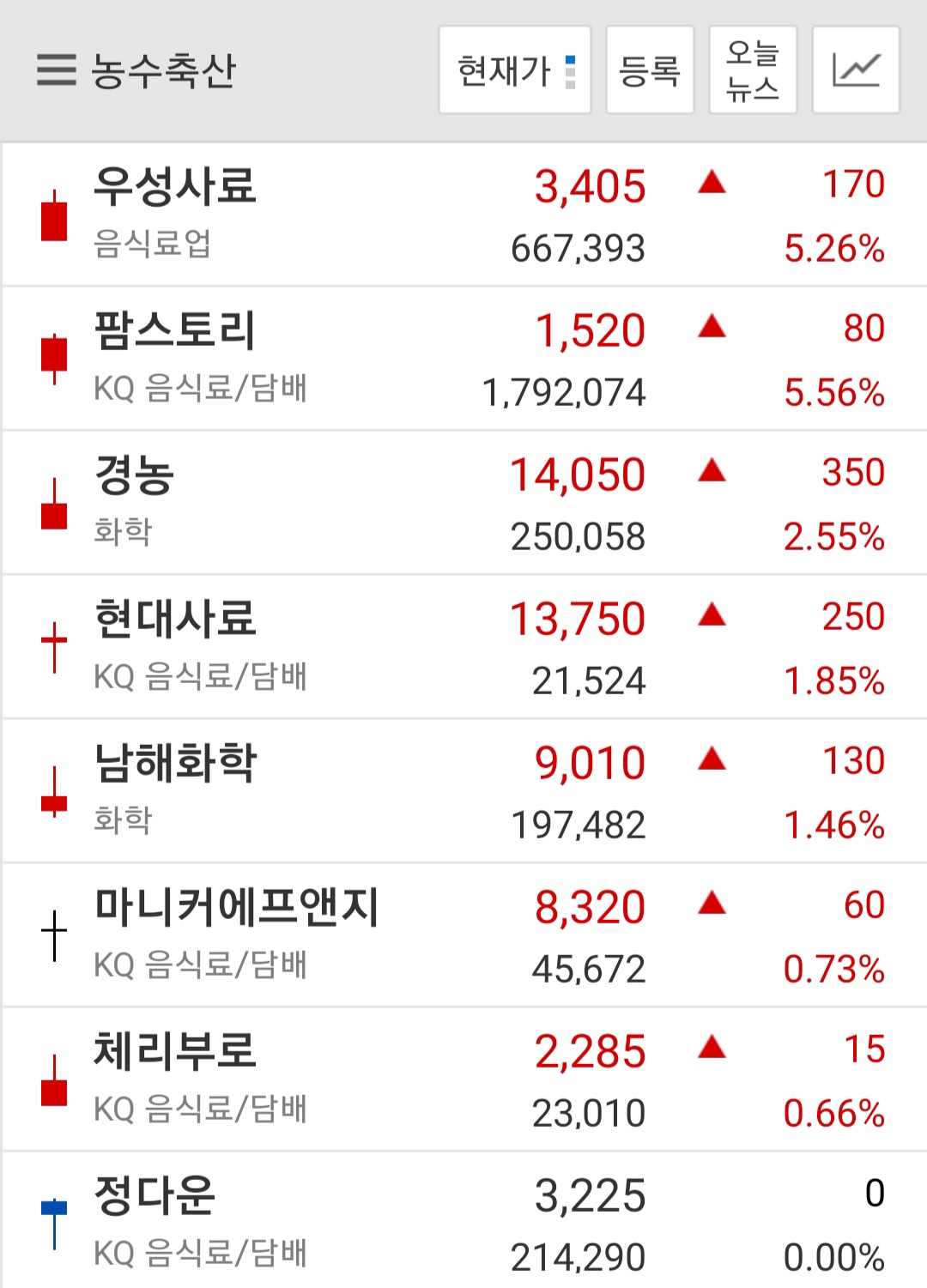This screenshot has height=1288, width=927.
Task: Open the chart view icon
Action: (855, 70)
